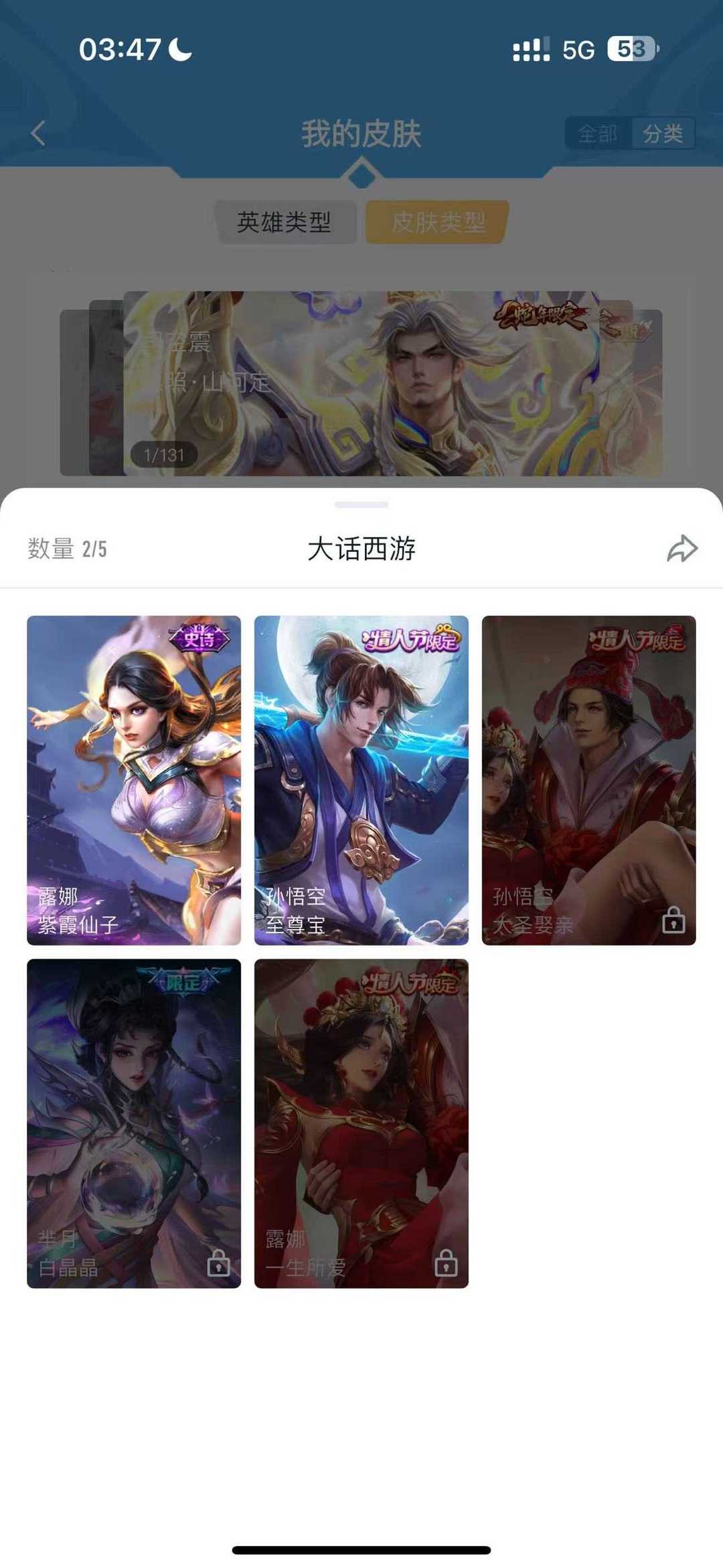723x1568 pixels.
Task: Open locked 露娜 一生所爱 skin card
Action: click(x=361, y=1123)
